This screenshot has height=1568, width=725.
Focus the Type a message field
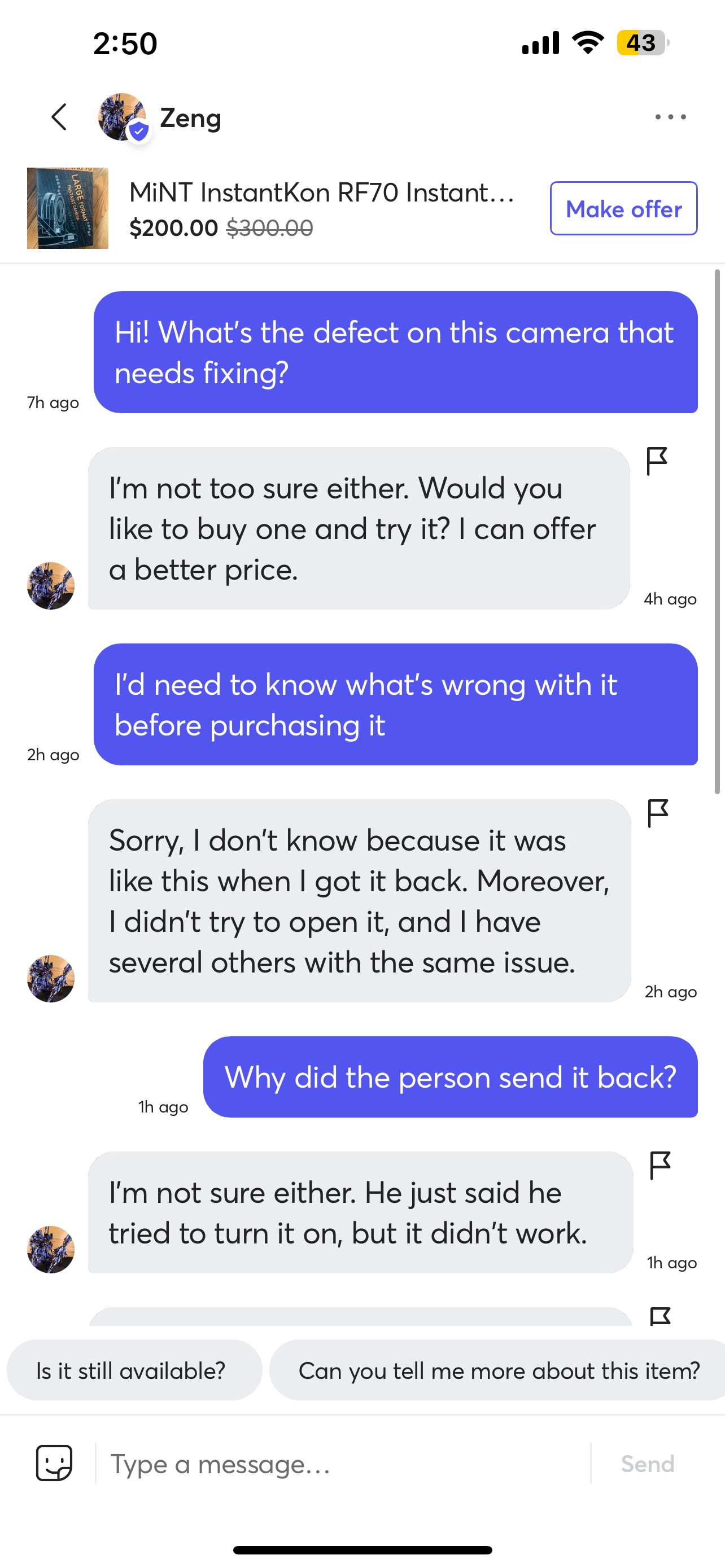pos(341,1464)
